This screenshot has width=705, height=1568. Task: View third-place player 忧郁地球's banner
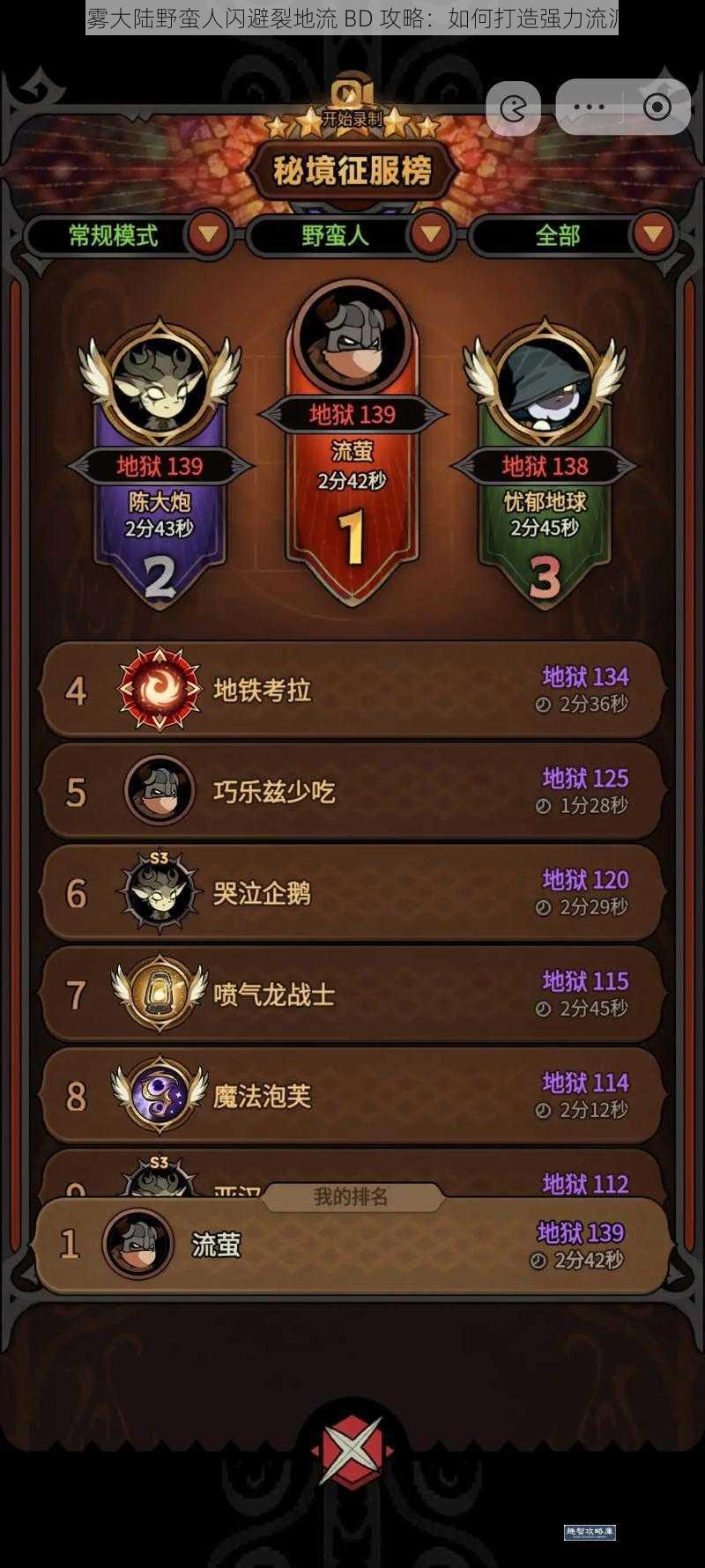545,493
